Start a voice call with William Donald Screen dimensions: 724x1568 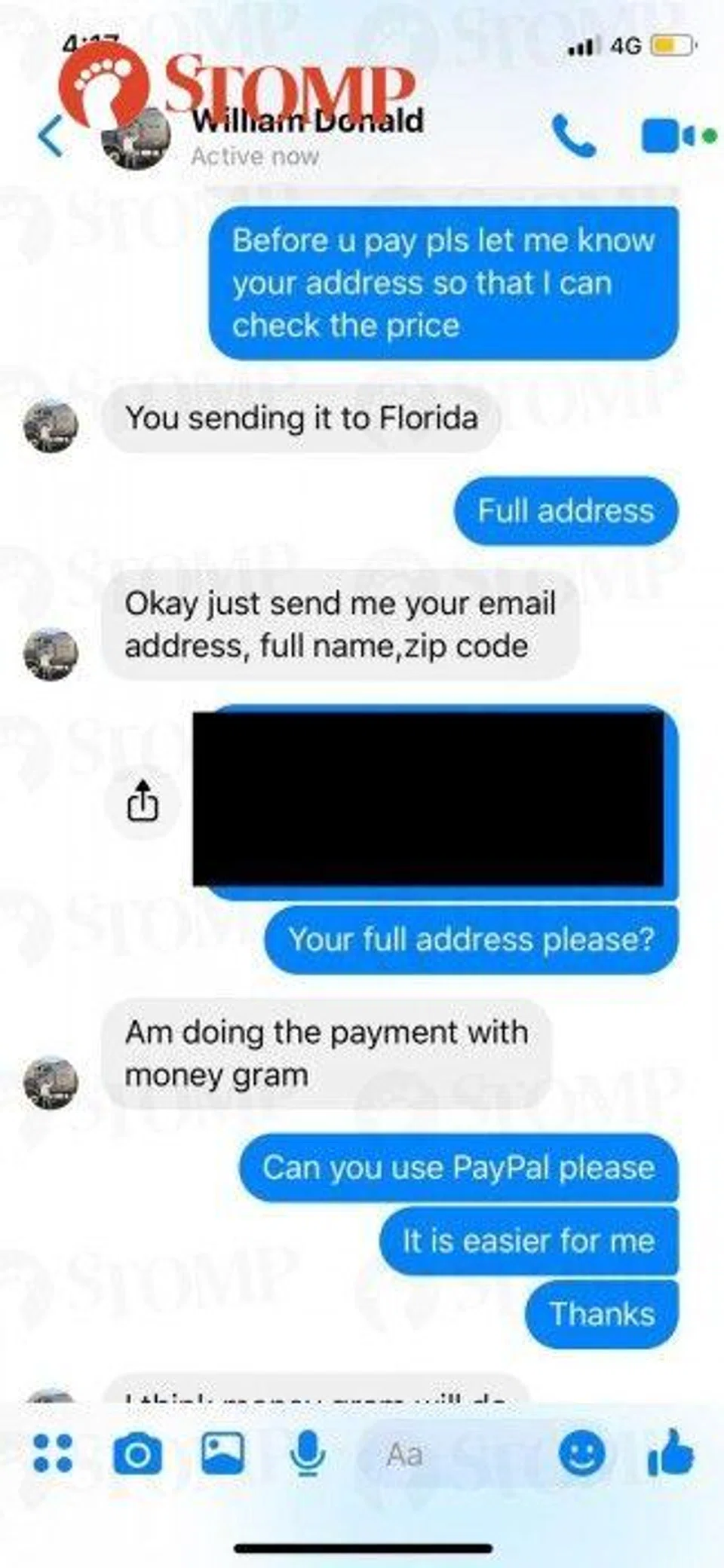[x=573, y=136]
